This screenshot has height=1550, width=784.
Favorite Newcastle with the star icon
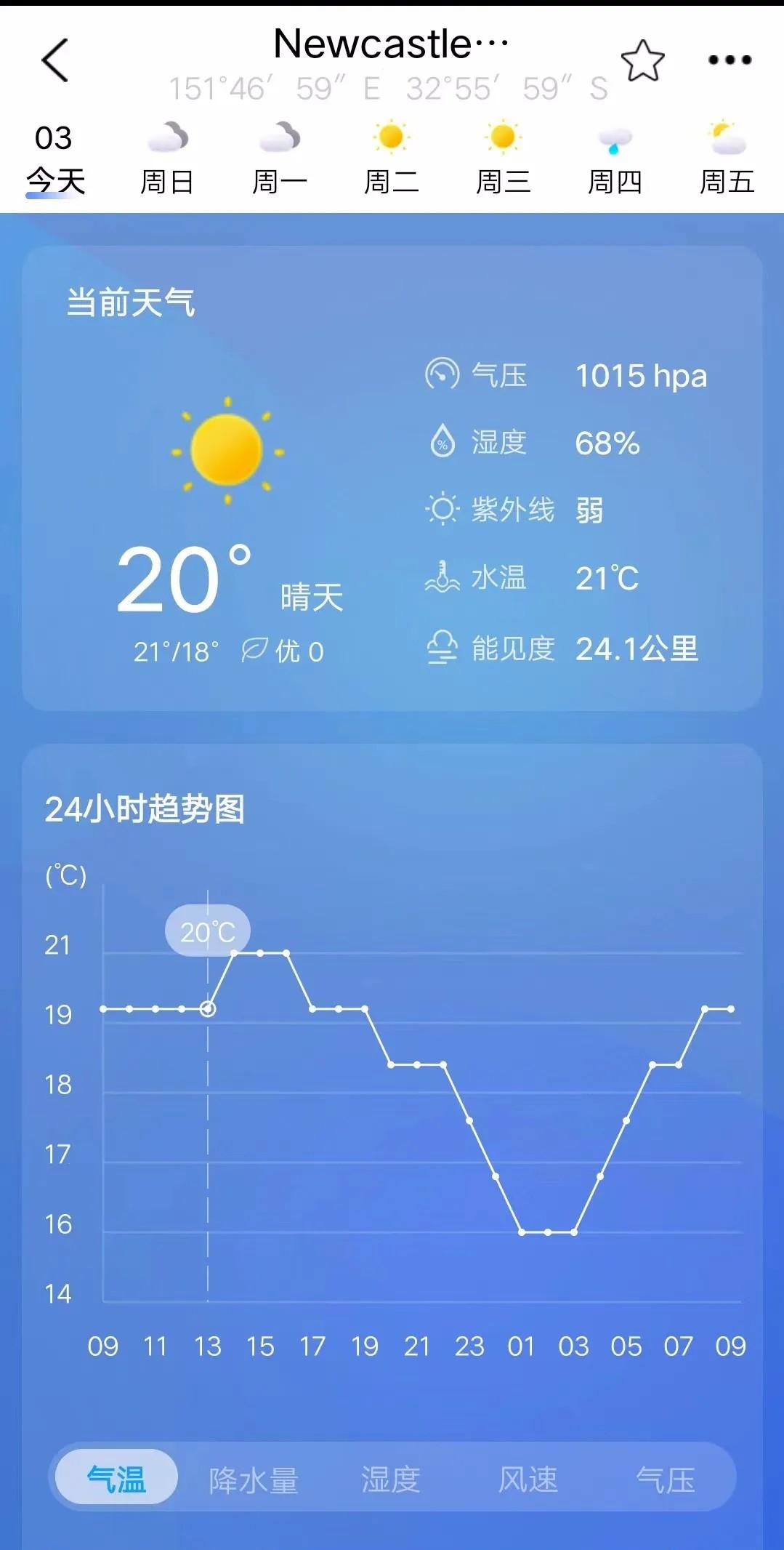click(642, 60)
